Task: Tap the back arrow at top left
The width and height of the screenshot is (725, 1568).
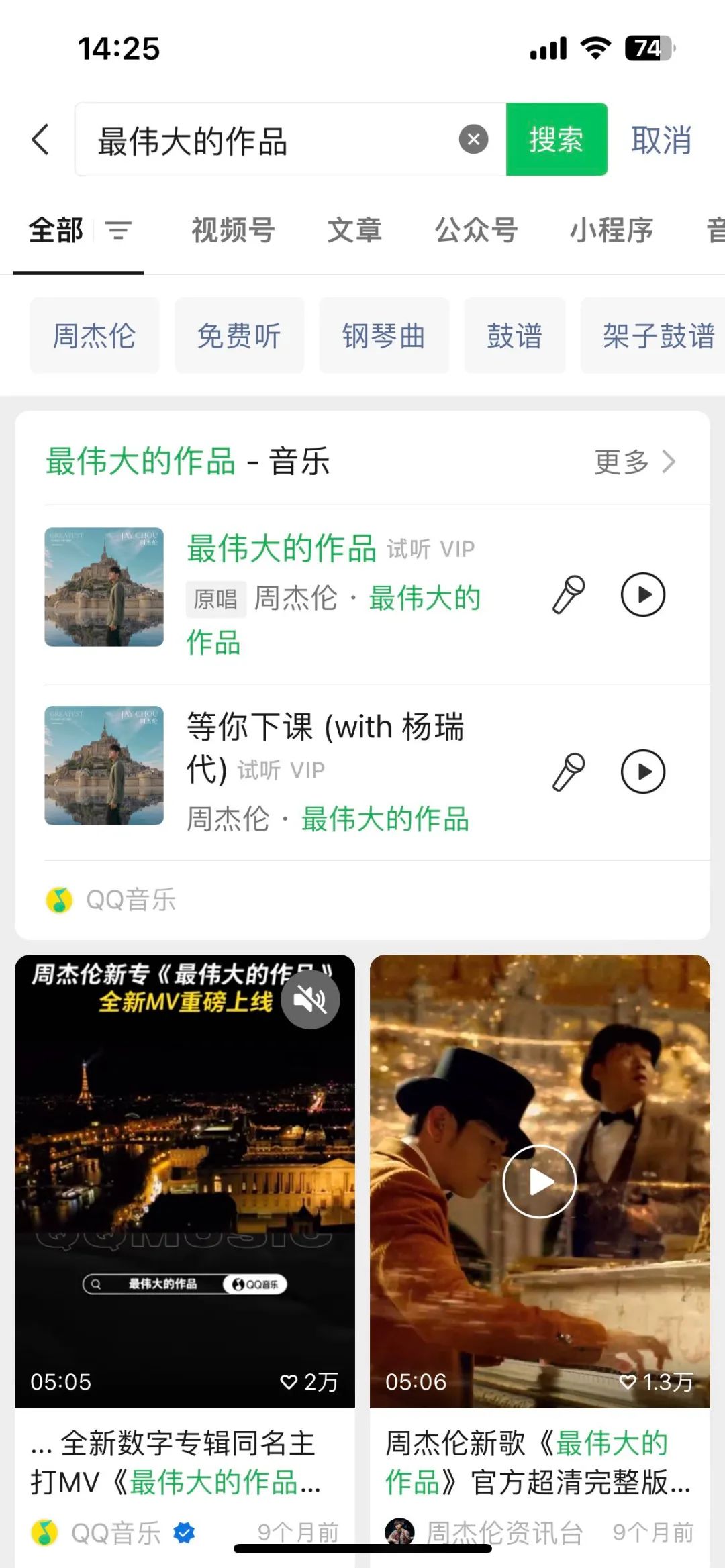Action: (38, 140)
